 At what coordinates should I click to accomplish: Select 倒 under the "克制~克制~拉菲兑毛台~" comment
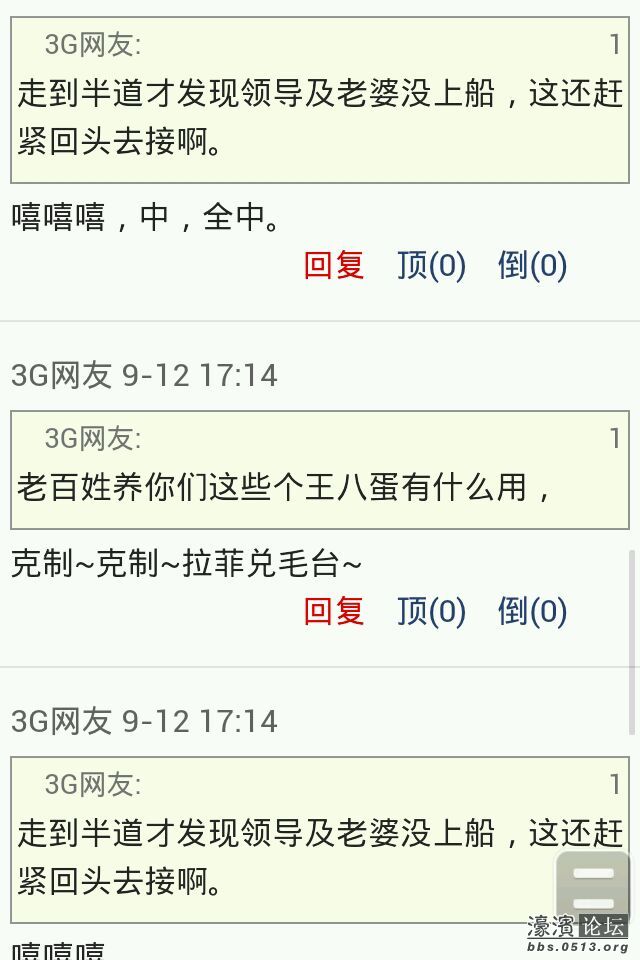[x=532, y=611]
